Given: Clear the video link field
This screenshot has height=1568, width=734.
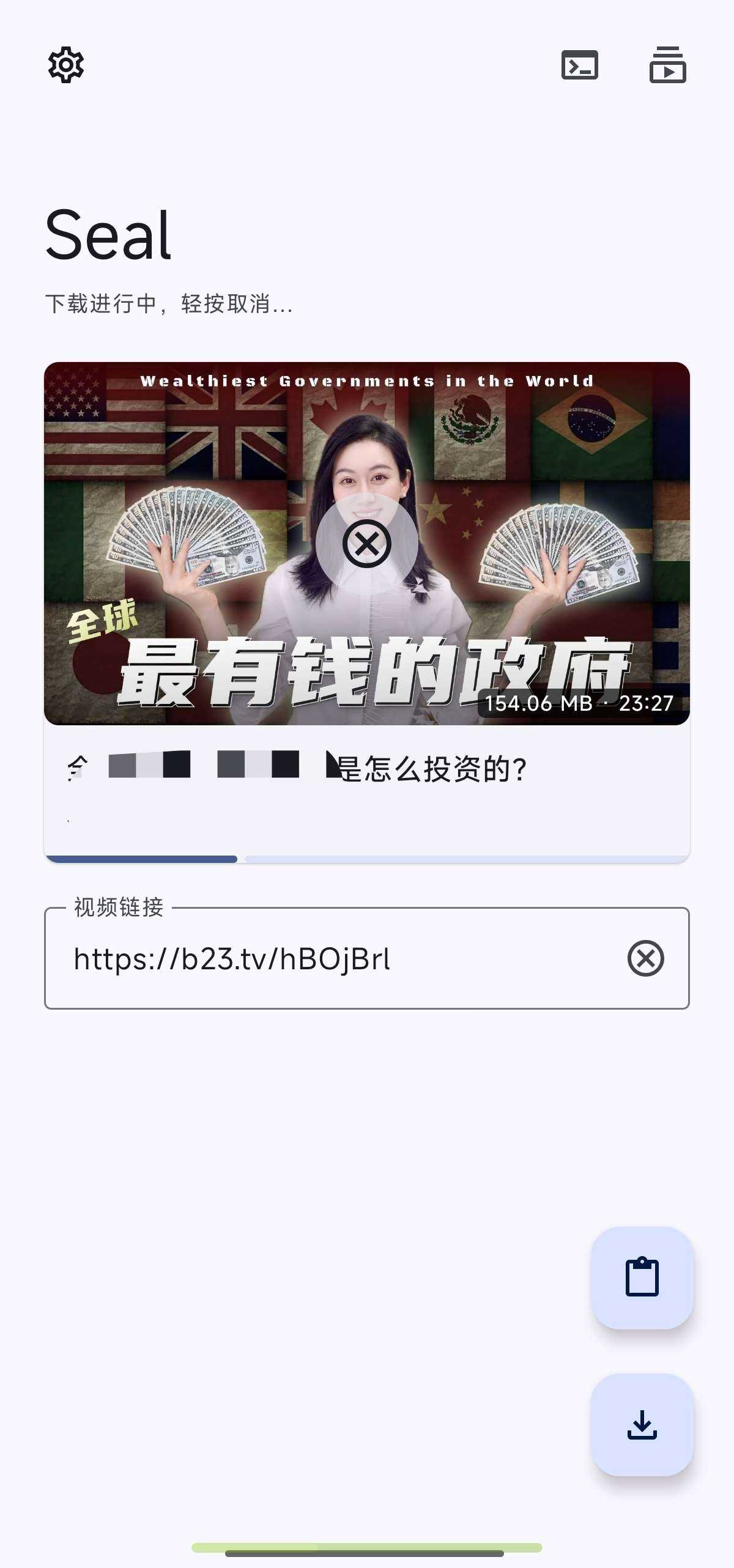Looking at the screenshot, I should tap(645, 958).
